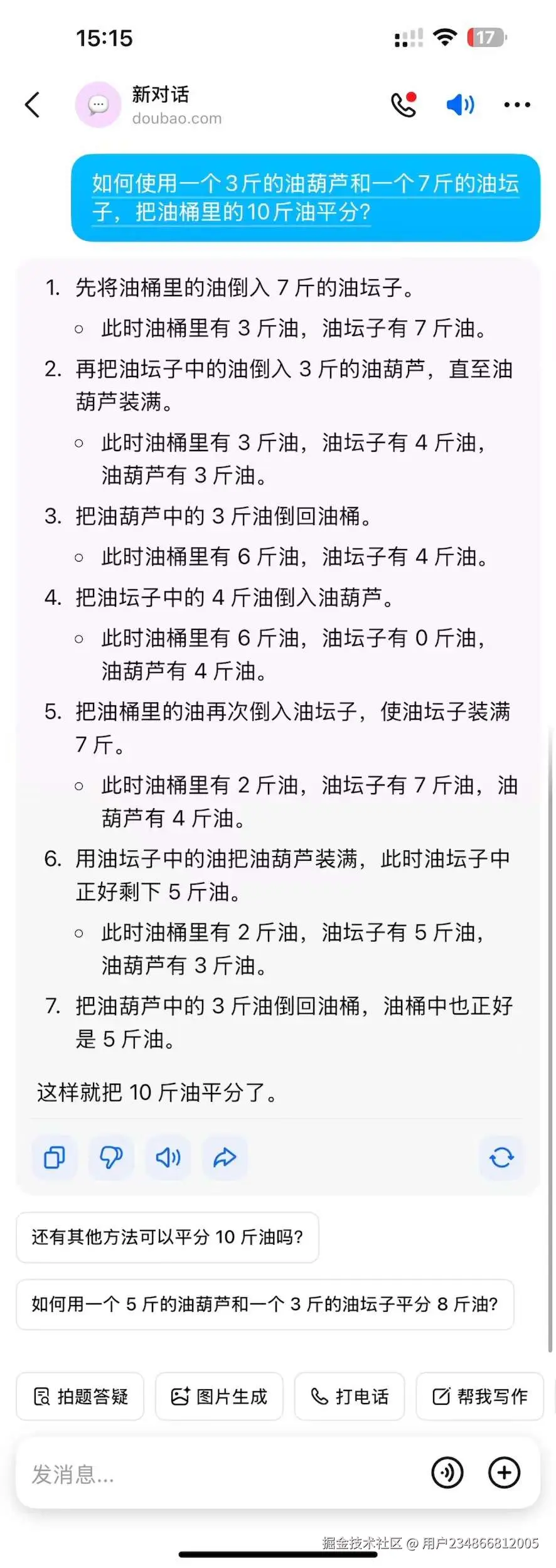The width and height of the screenshot is (556, 1568).
Task: Start a voice call with the phone icon
Action: pyautogui.click(x=404, y=104)
